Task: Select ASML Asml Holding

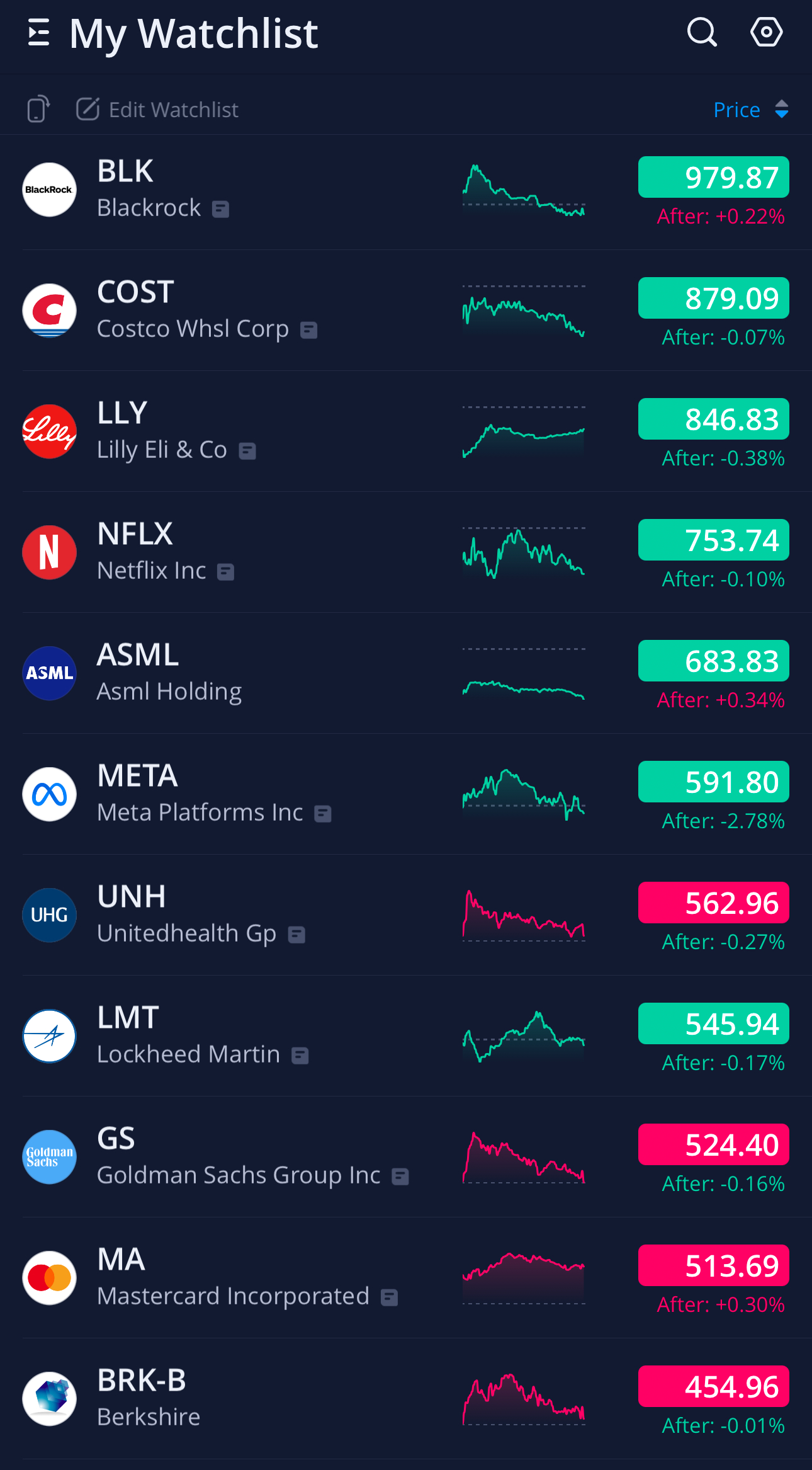Action: (x=406, y=673)
